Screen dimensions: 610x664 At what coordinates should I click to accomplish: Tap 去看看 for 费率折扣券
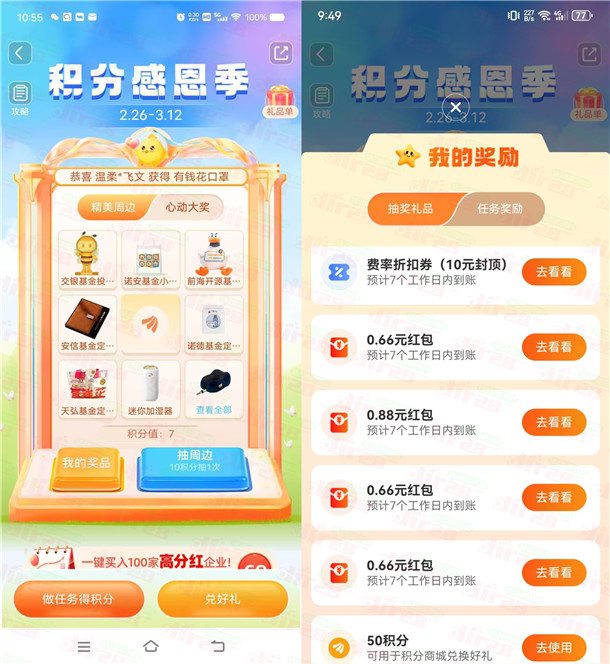pos(554,272)
